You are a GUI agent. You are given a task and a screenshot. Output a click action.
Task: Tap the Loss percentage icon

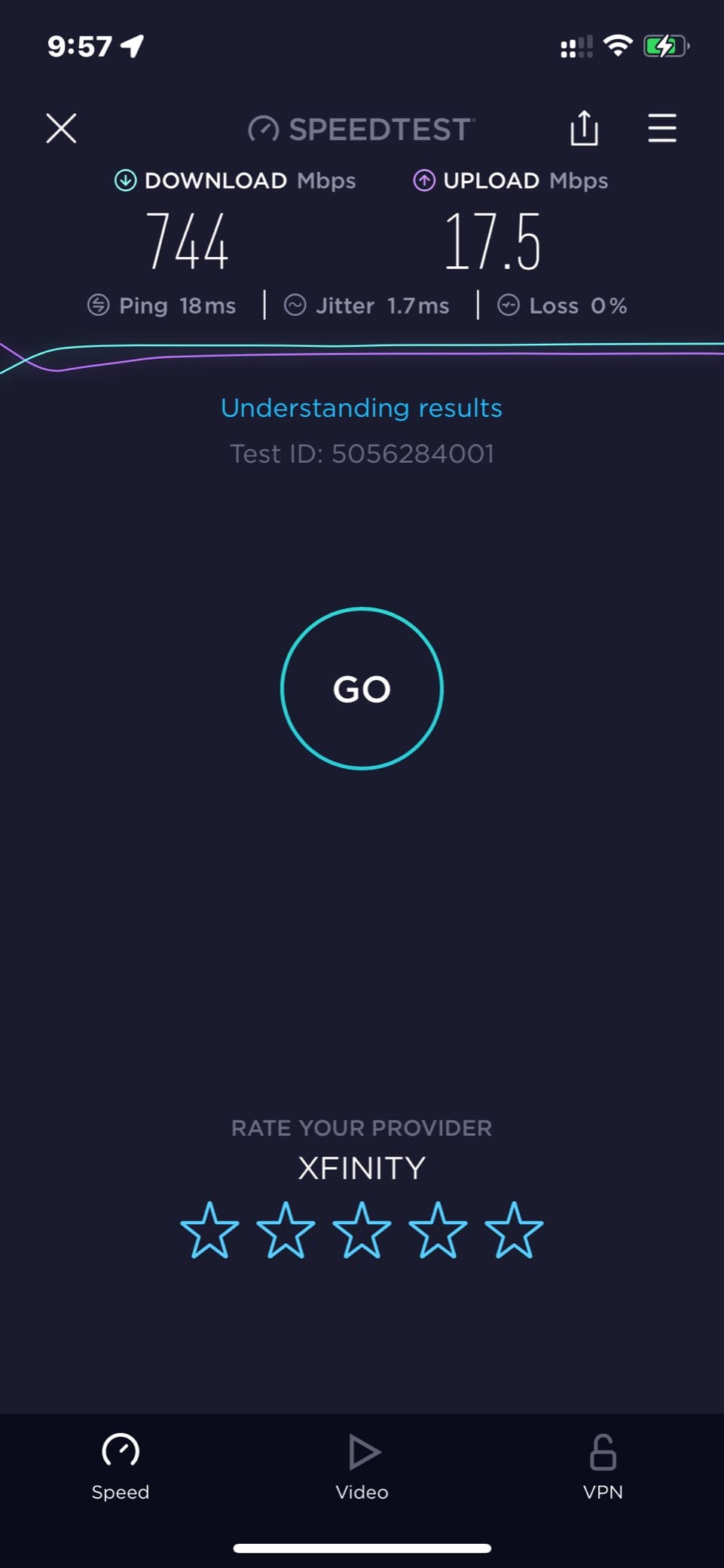point(509,305)
